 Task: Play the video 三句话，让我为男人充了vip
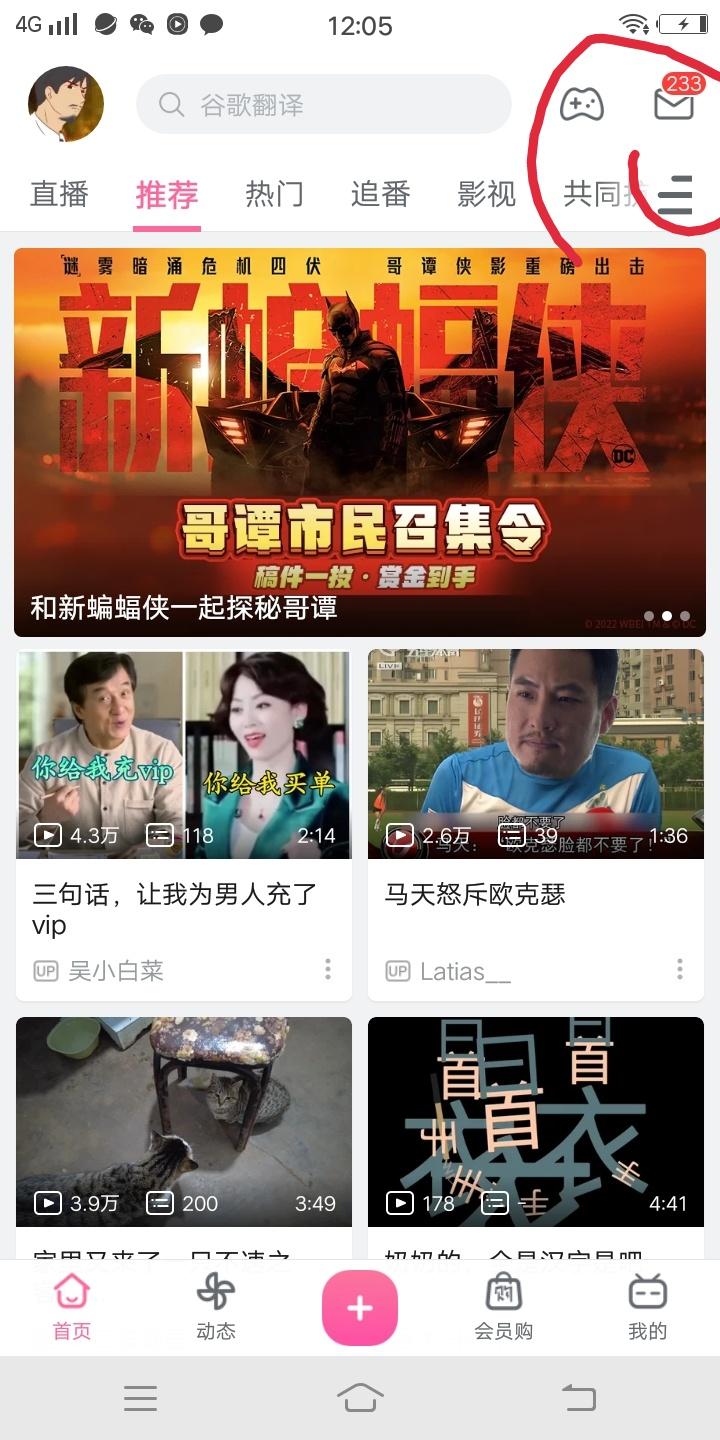click(x=184, y=755)
